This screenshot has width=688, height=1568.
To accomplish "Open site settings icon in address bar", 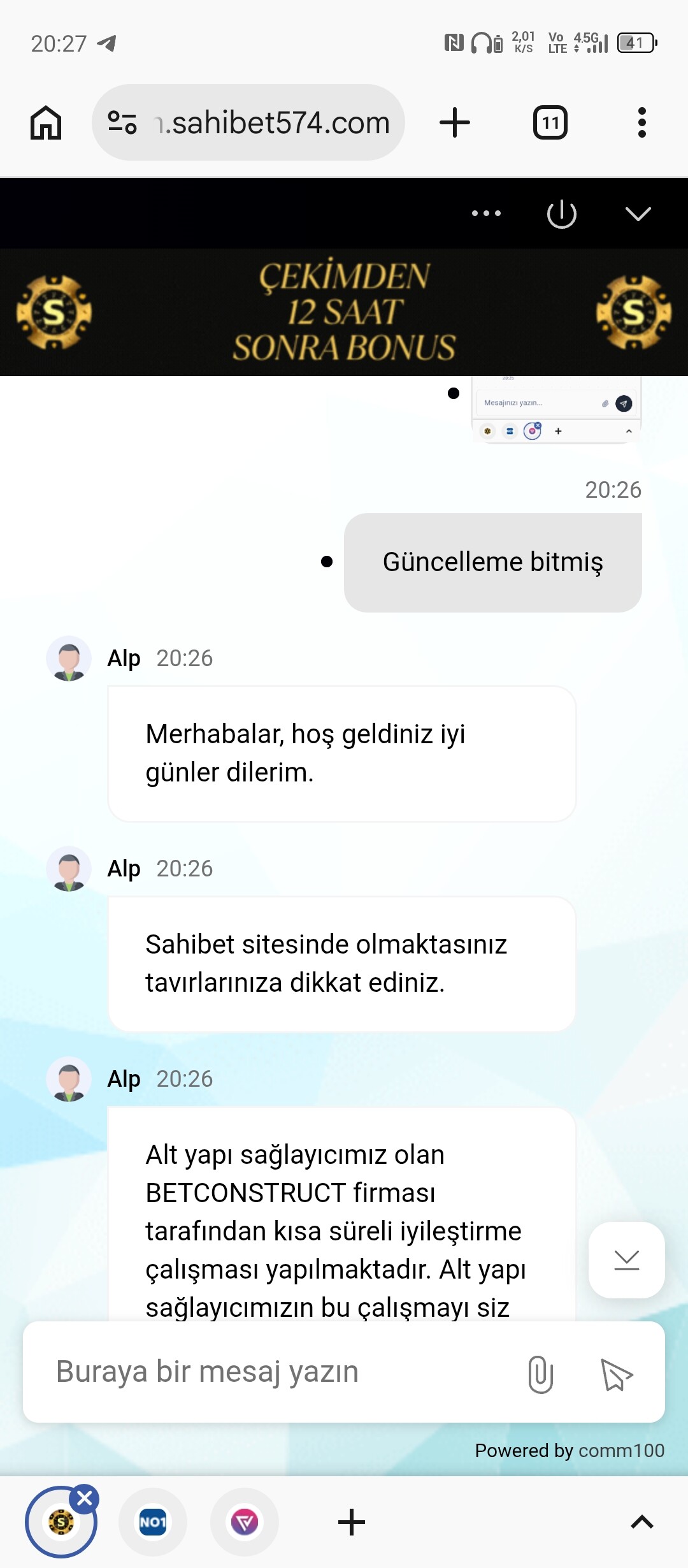I will (x=122, y=122).
